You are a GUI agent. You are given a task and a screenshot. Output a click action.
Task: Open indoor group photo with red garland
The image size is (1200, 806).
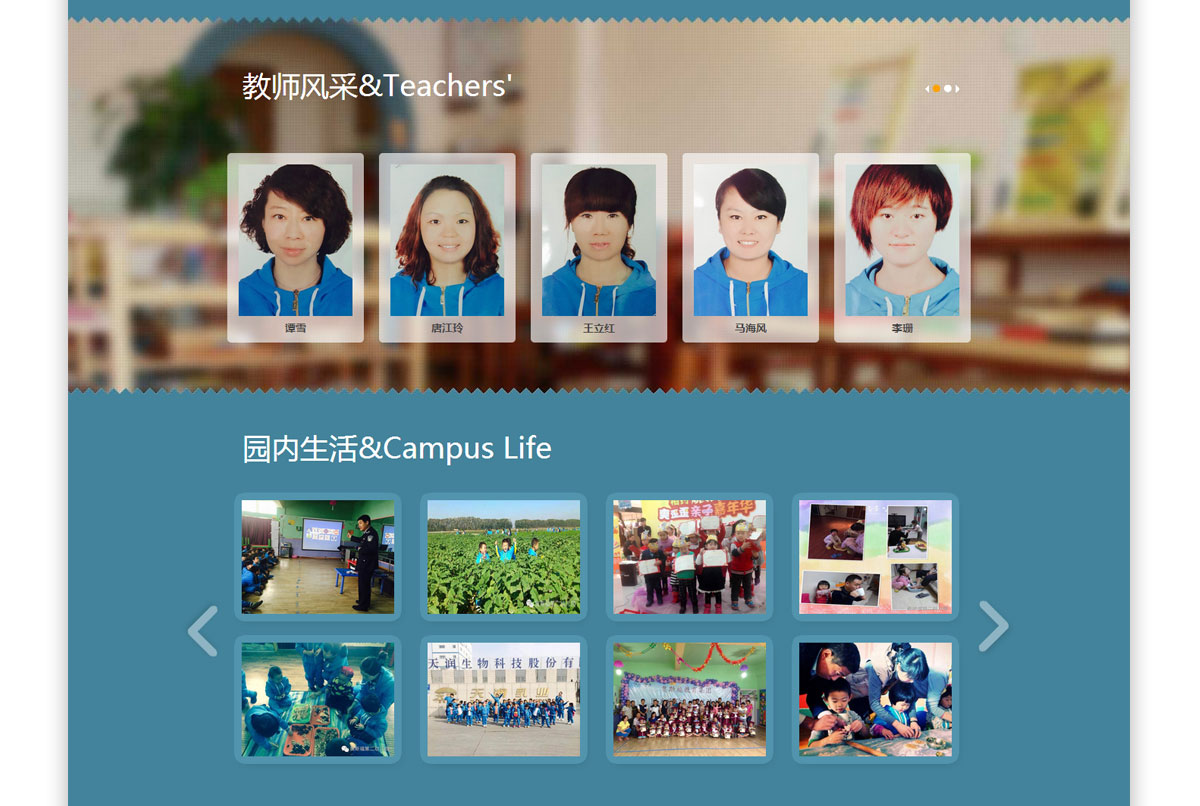(689, 699)
